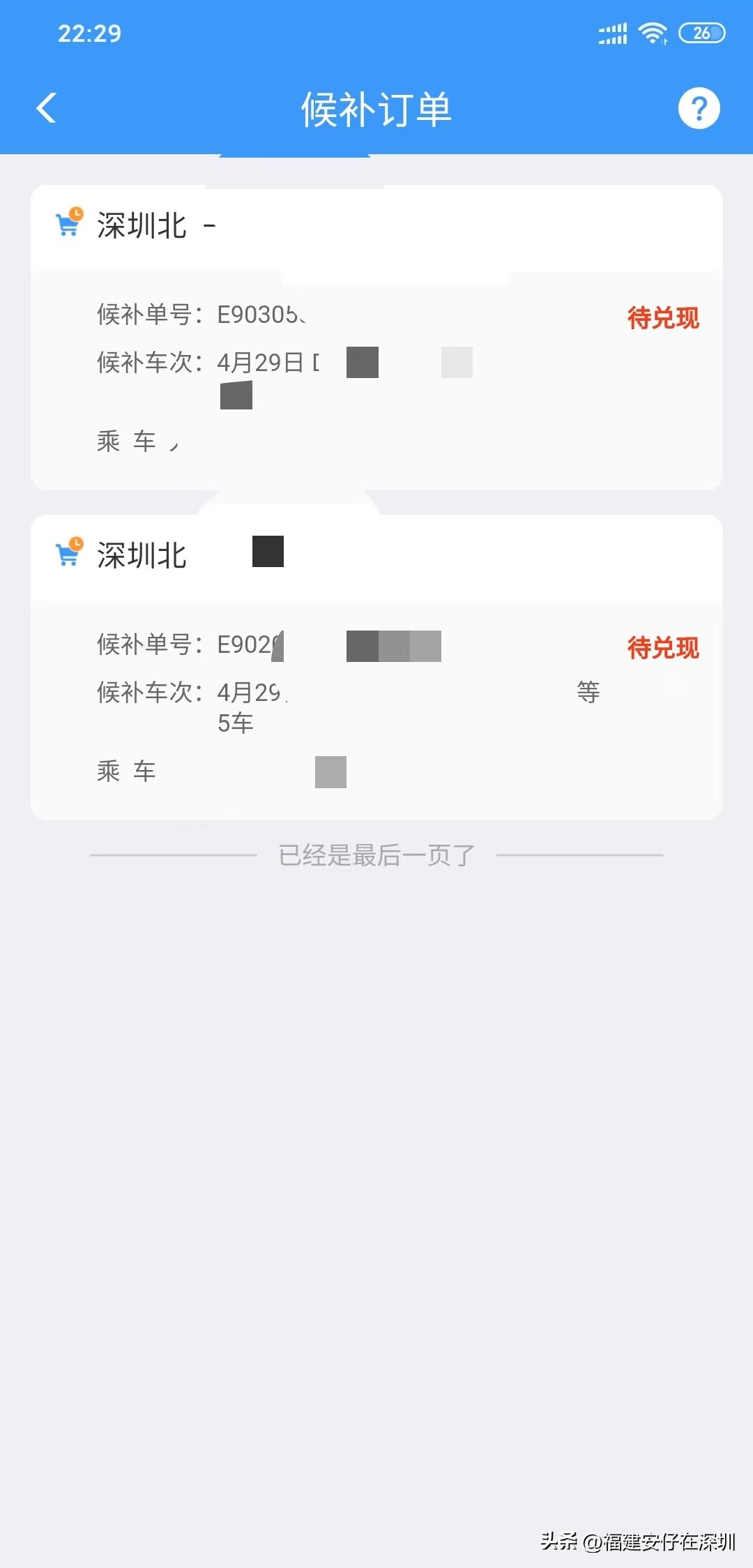The height and width of the screenshot is (1568, 753).
Task: Click the back arrow to exit order list
Action: click(46, 108)
